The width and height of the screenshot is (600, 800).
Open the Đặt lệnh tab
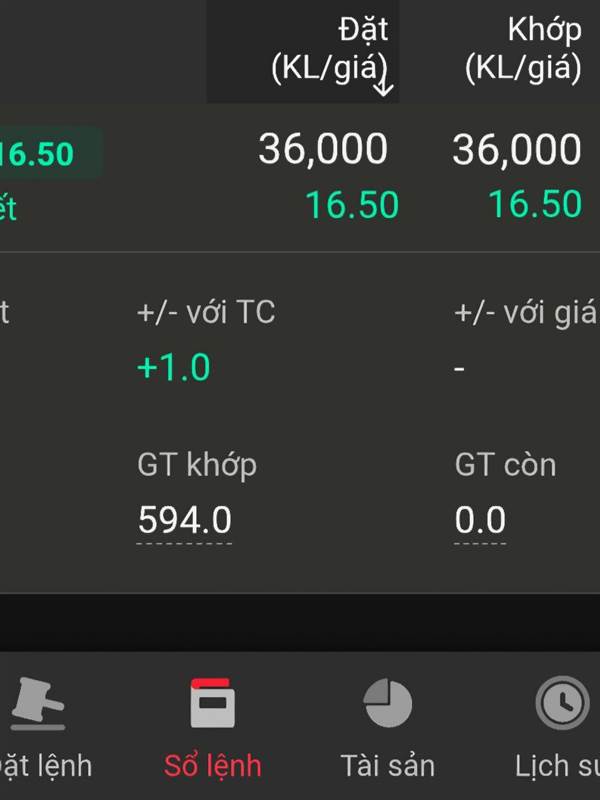40,728
